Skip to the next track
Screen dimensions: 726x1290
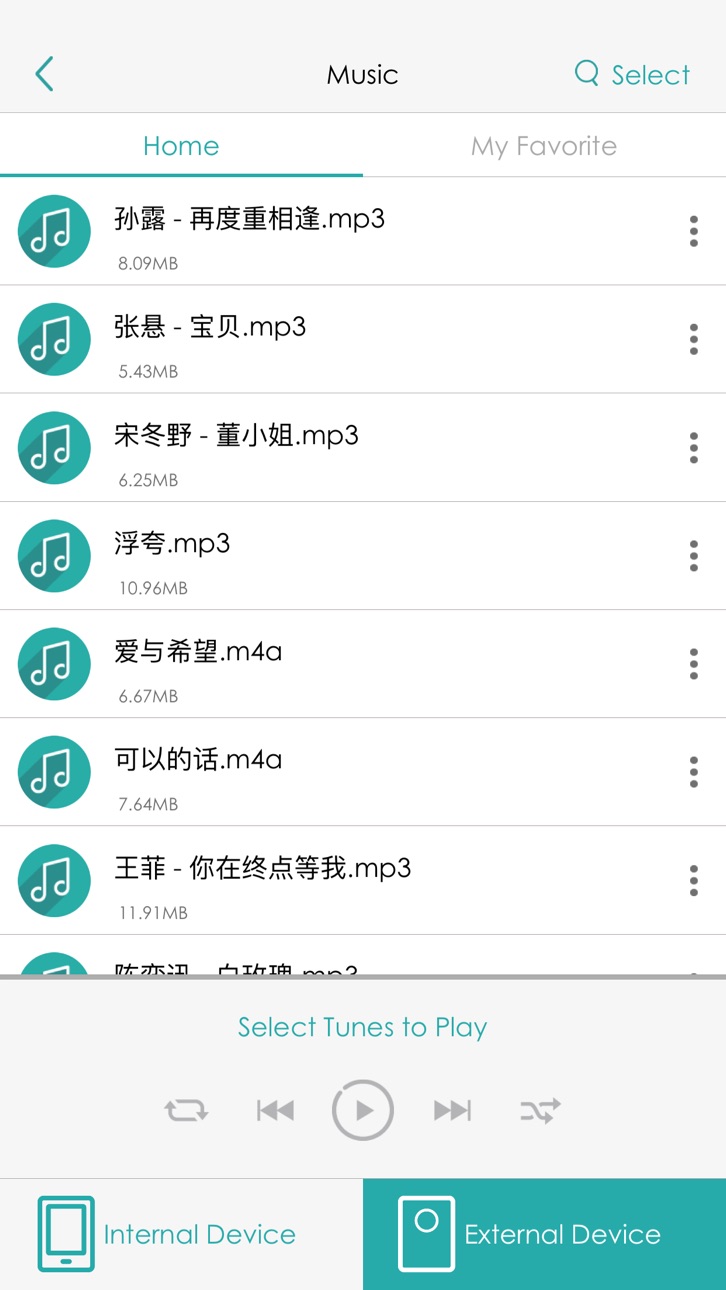[x=452, y=1110]
